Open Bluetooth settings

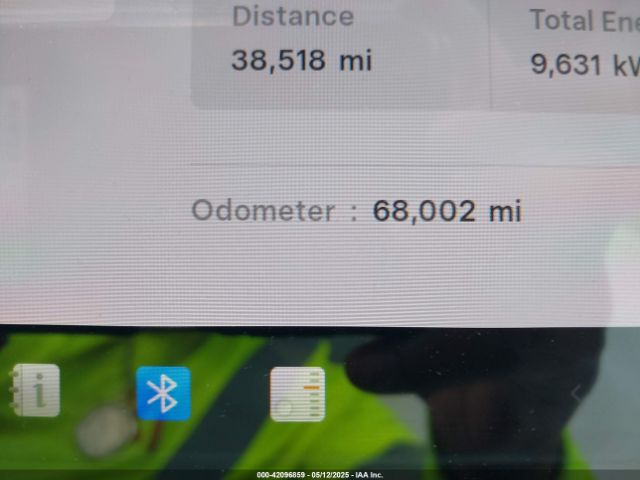163,393
